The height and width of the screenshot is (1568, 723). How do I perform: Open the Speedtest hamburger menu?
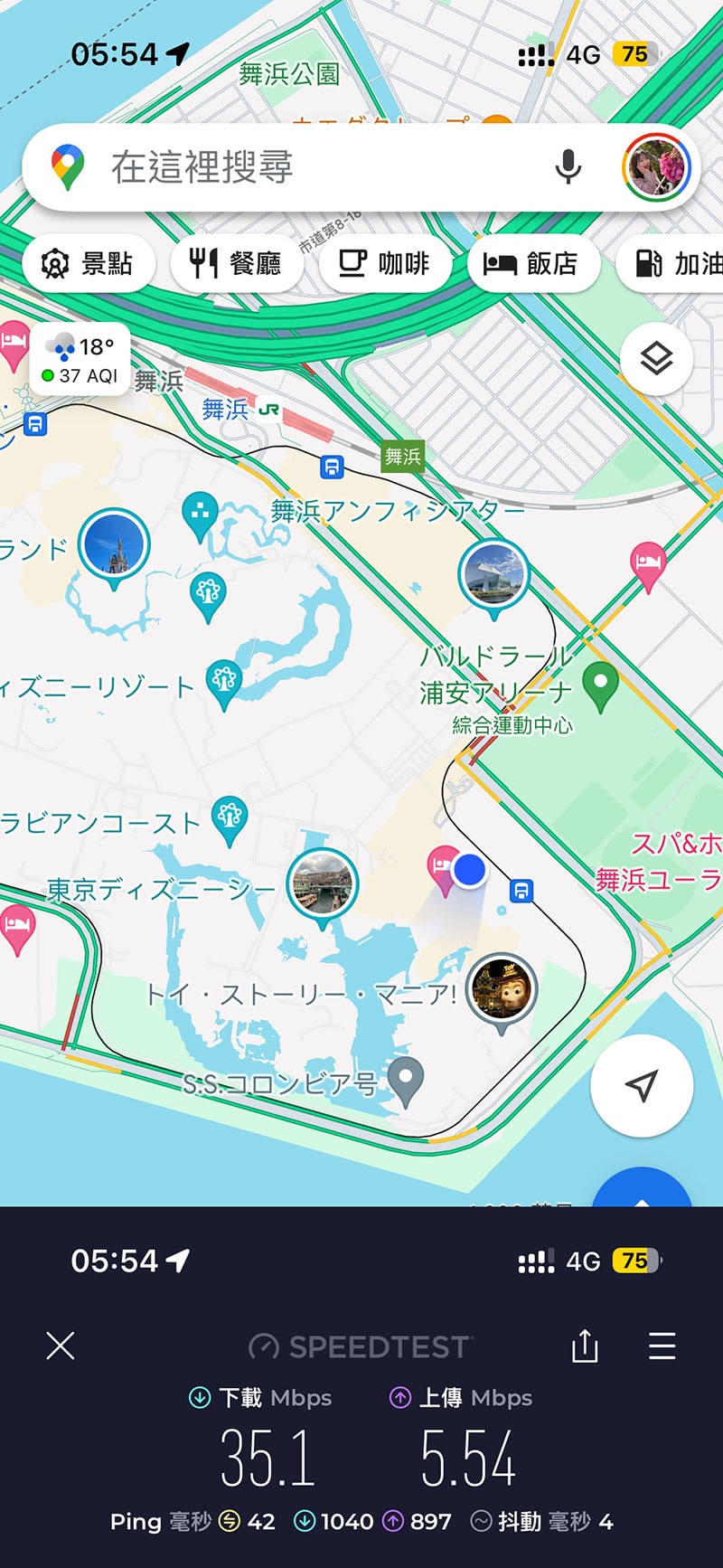click(662, 1346)
